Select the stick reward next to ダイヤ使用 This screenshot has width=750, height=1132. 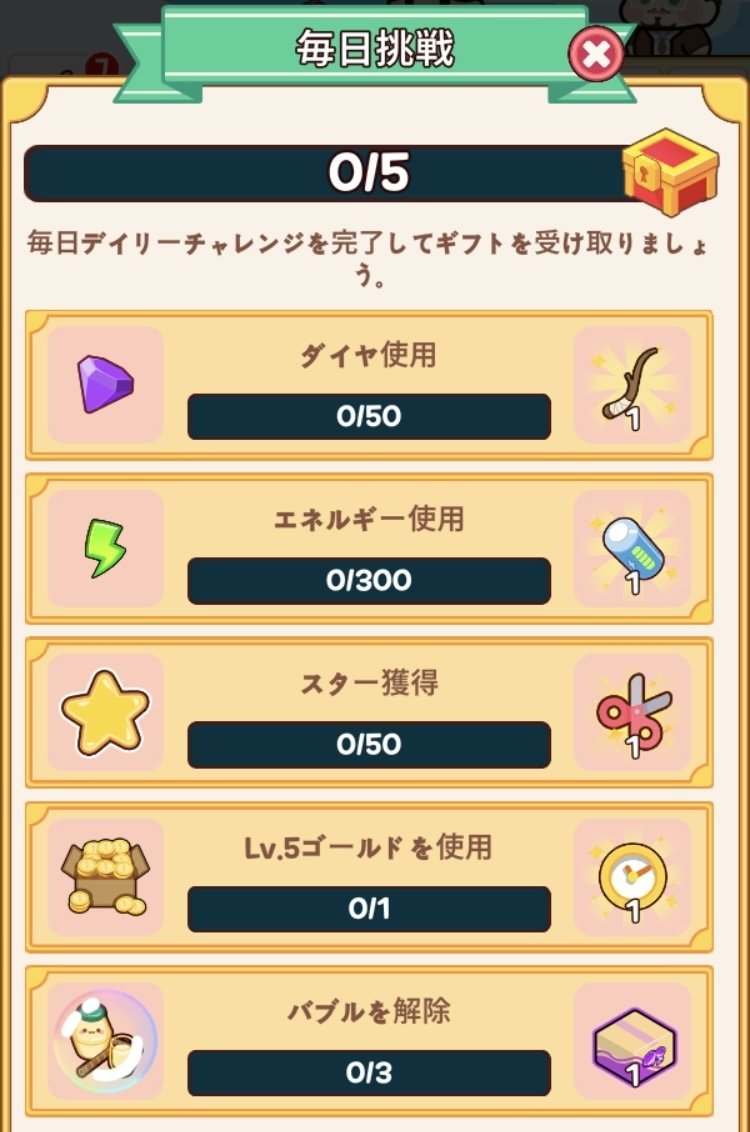coord(632,385)
